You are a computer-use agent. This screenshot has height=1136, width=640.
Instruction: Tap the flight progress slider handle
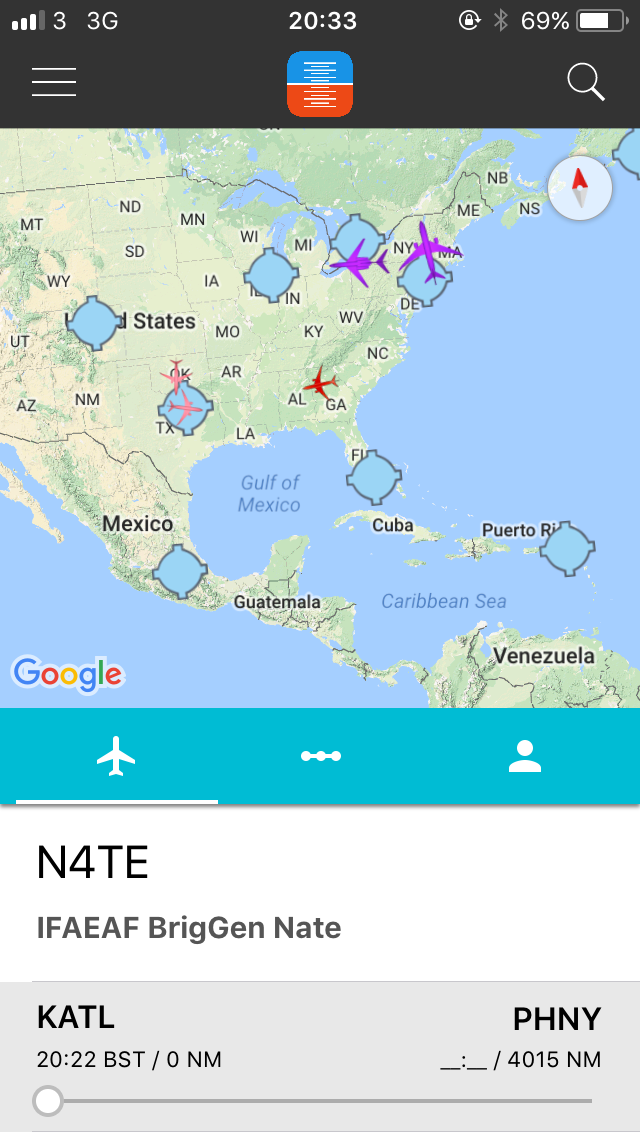47,1101
